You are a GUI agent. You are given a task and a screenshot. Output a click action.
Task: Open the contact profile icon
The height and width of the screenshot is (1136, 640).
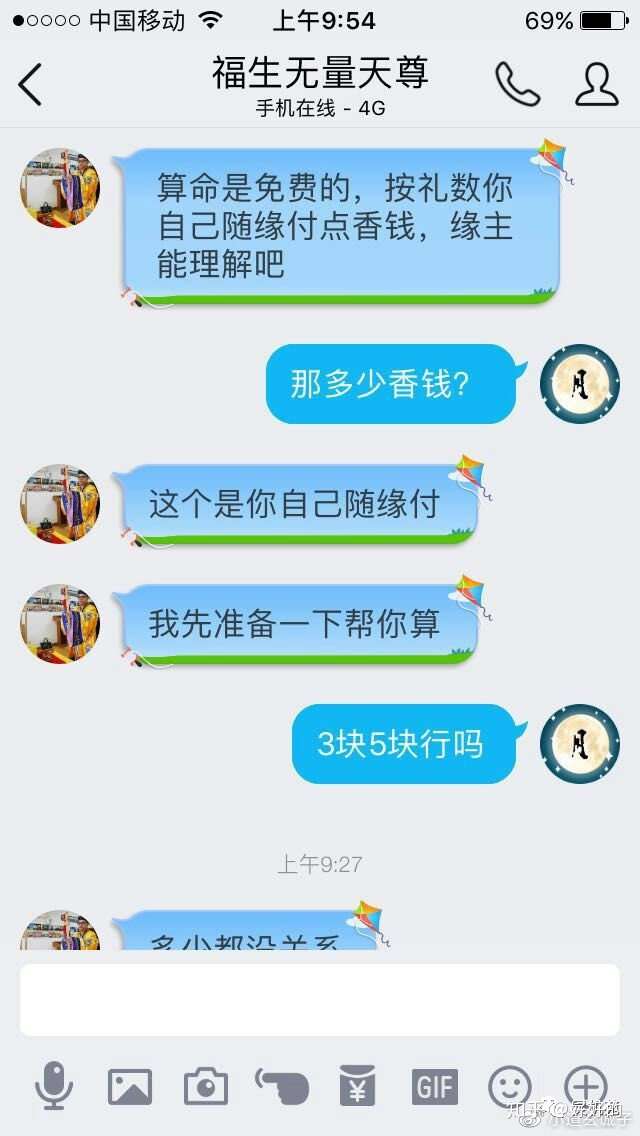coord(596,84)
